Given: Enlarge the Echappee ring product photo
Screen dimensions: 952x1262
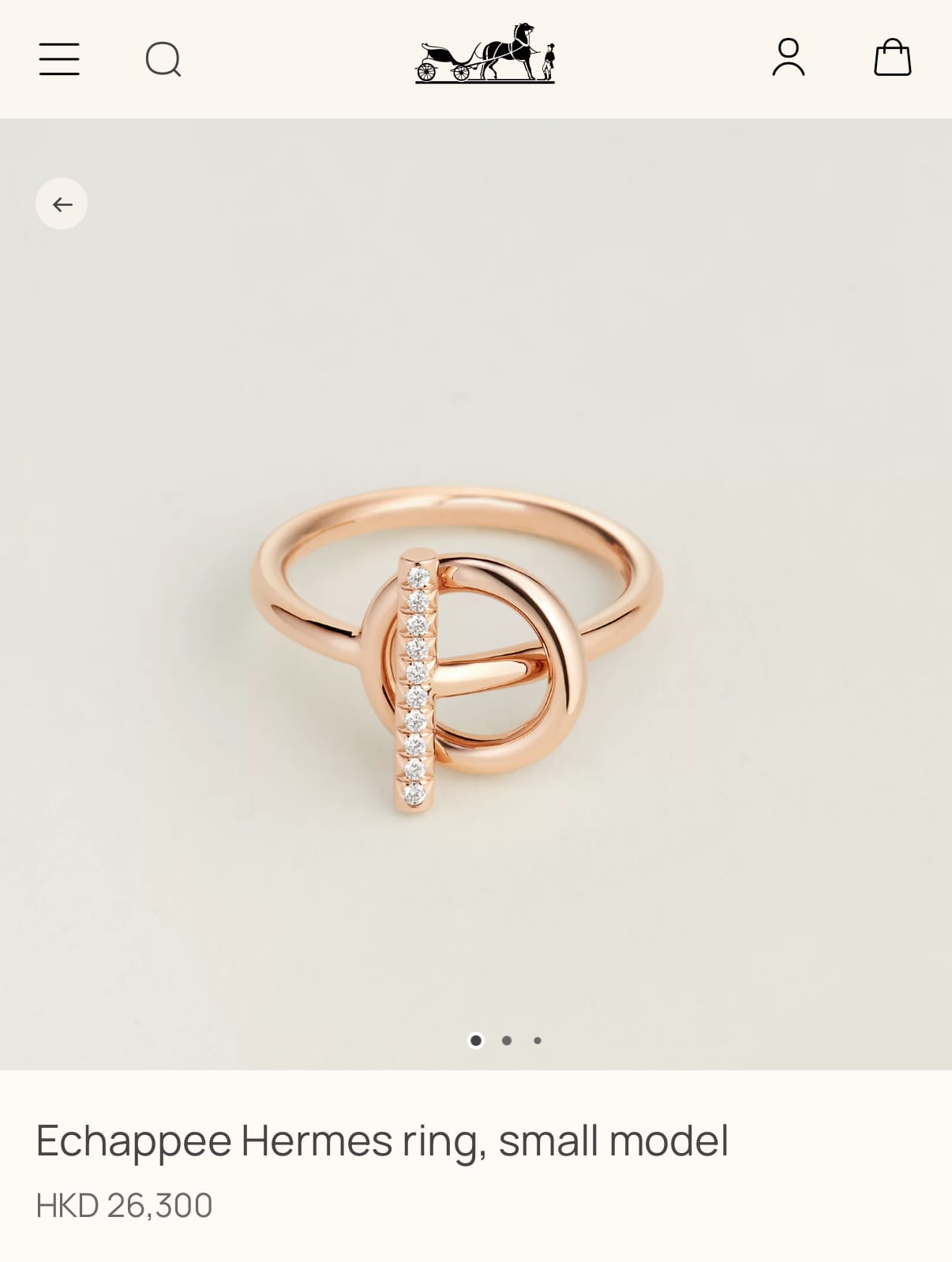Looking at the screenshot, I should coord(458,655).
